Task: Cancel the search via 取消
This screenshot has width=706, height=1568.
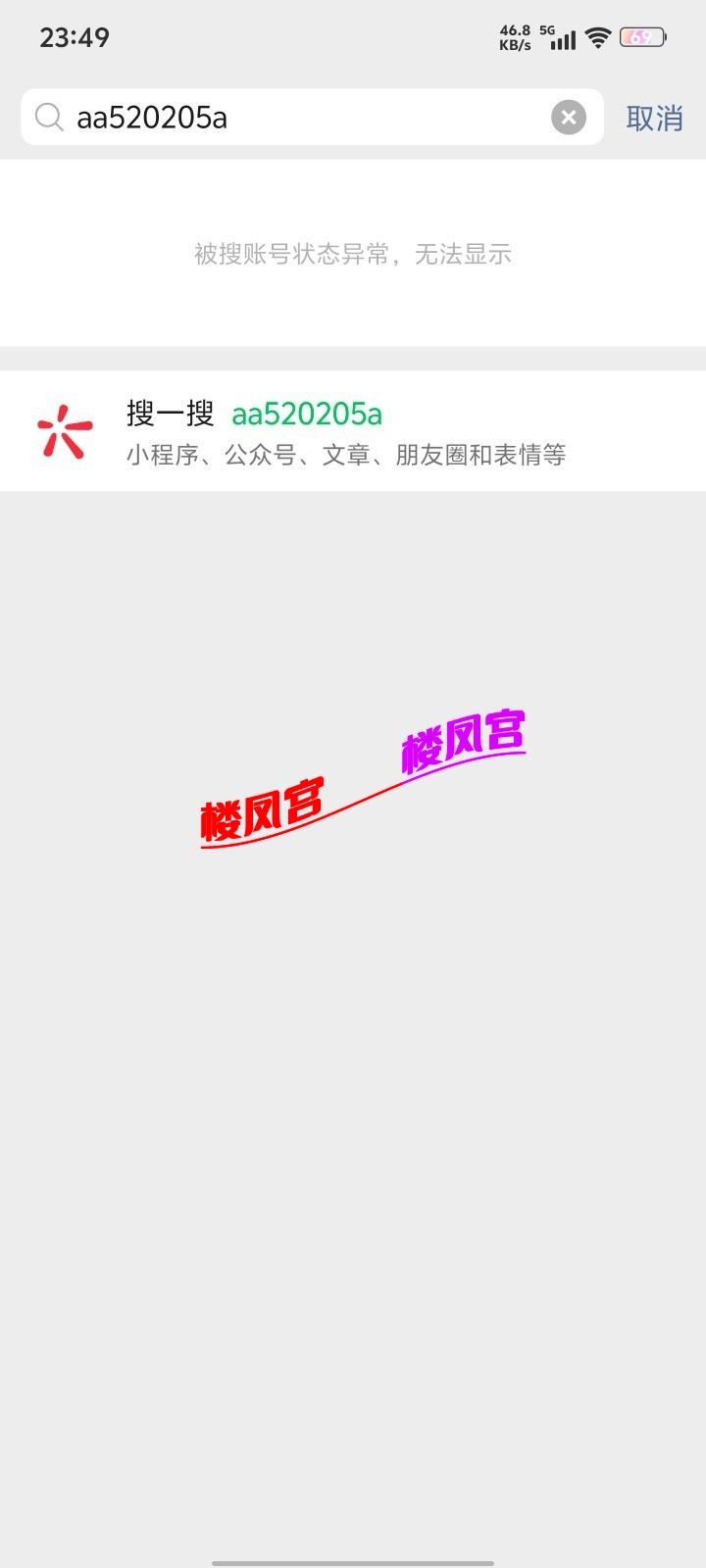Action: tap(654, 119)
